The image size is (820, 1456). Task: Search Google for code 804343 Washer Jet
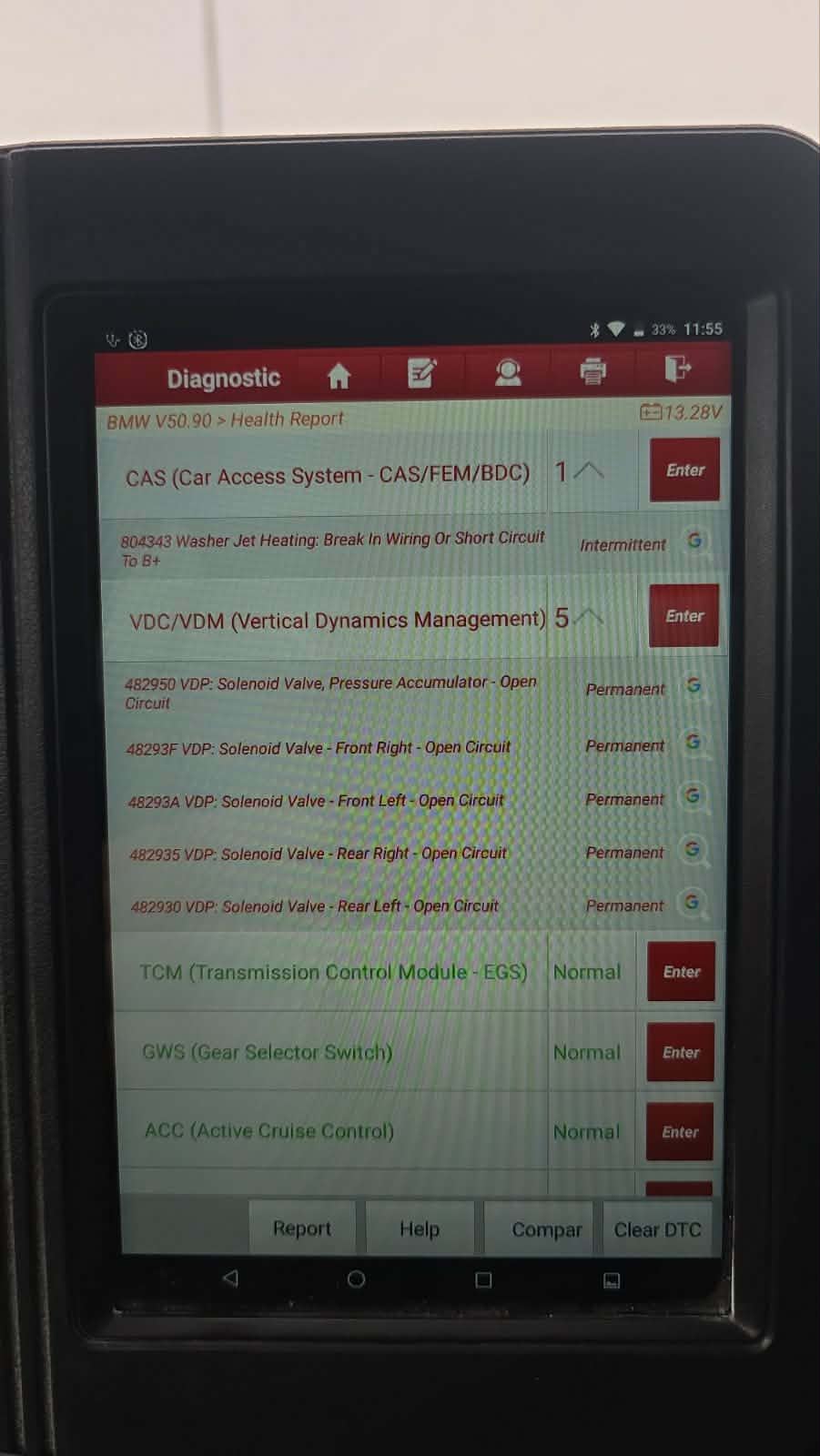pos(694,541)
